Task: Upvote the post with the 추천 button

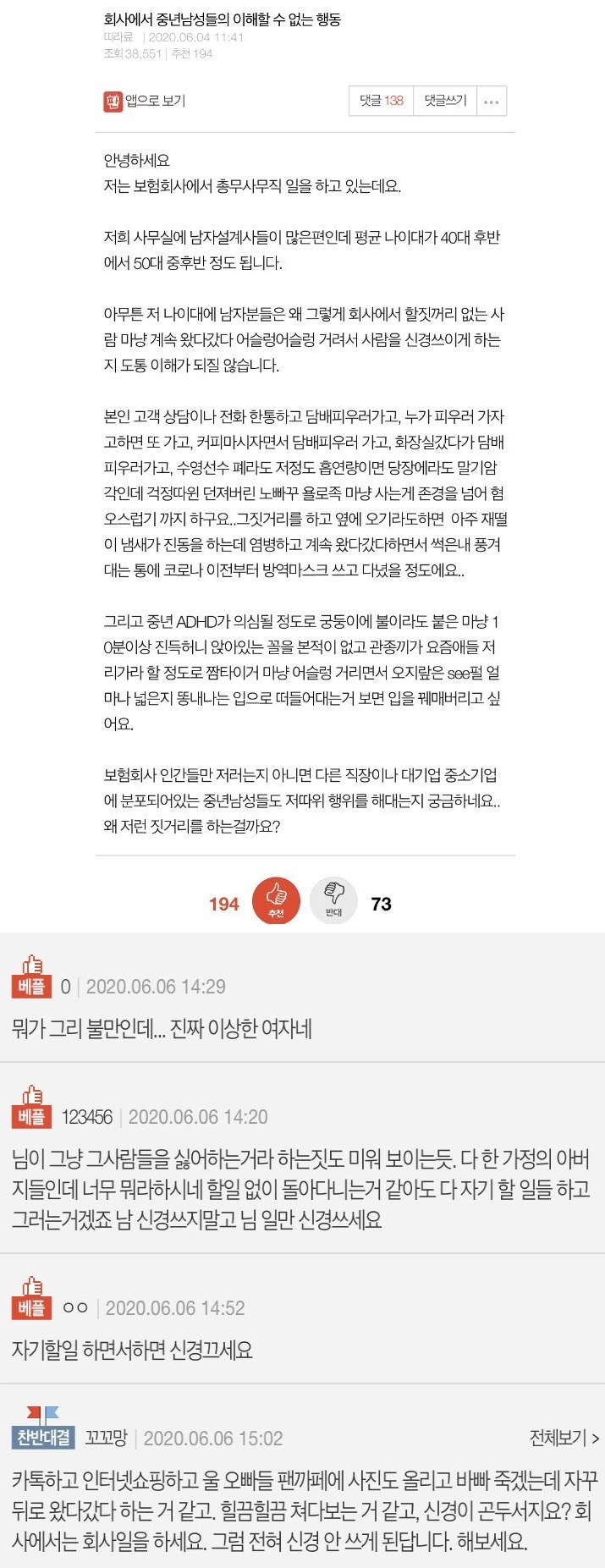Action: tap(276, 900)
